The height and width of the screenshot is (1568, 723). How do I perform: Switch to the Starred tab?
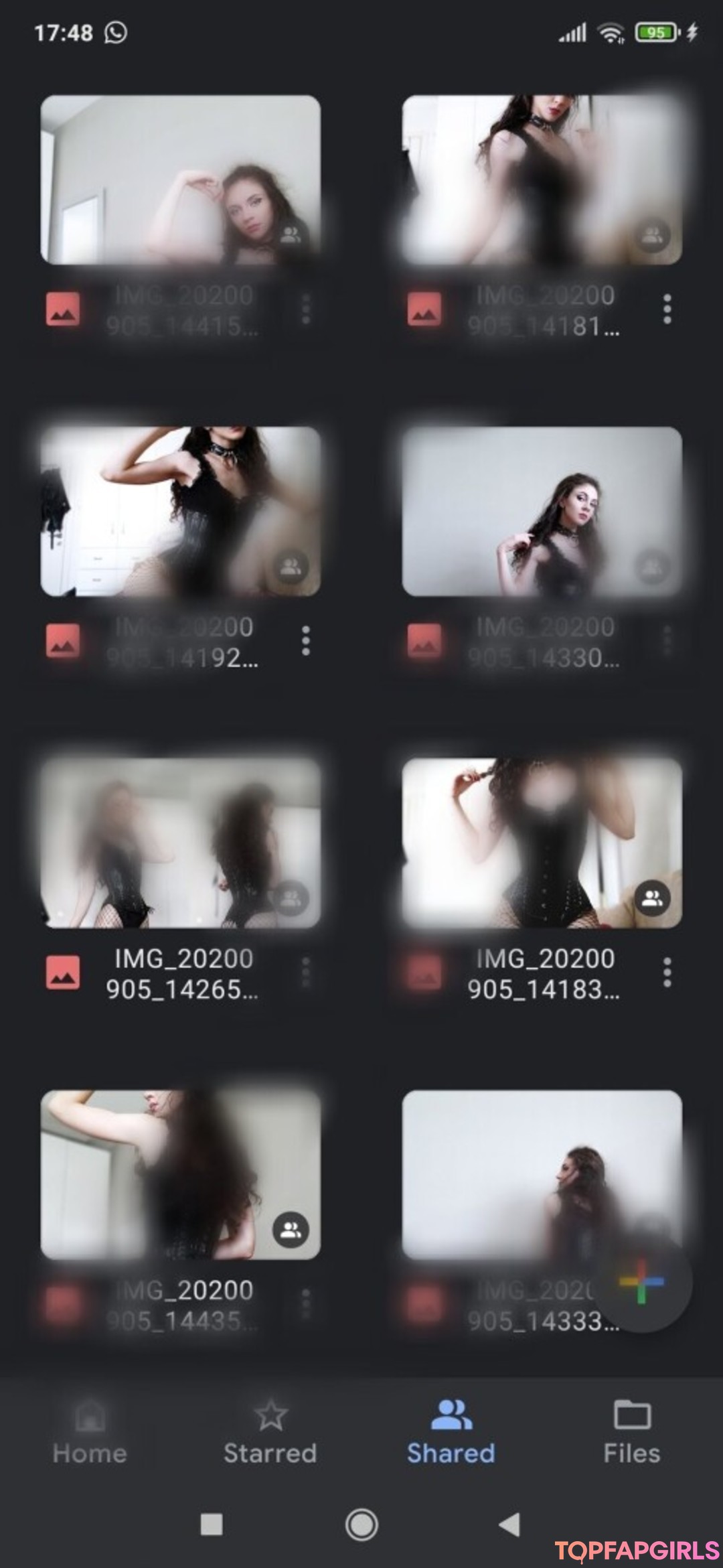coord(270,1434)
